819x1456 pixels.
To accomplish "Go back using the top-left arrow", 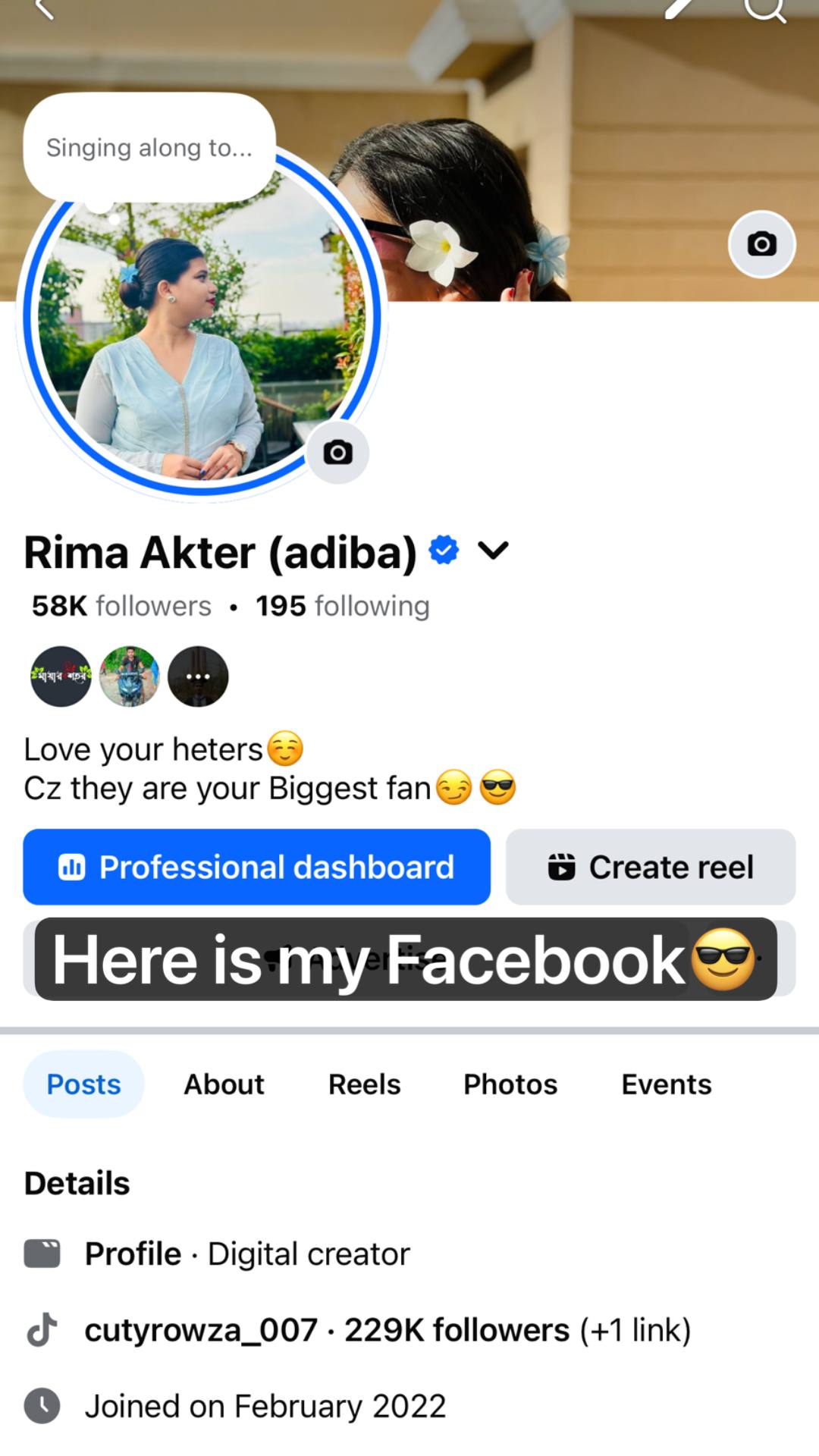I will tap(44, 9).
